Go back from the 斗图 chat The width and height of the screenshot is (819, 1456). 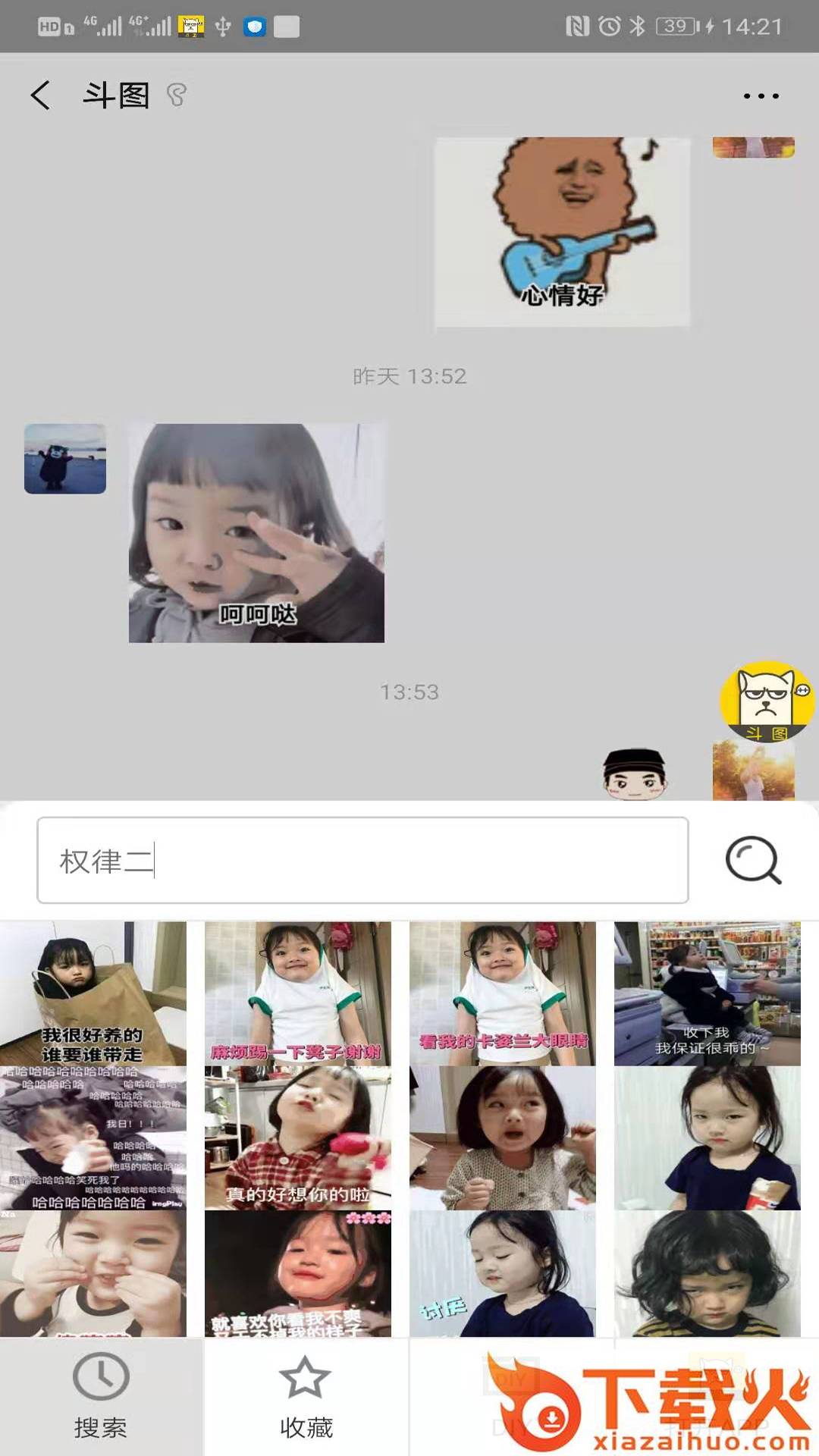[x=41, y=96]
